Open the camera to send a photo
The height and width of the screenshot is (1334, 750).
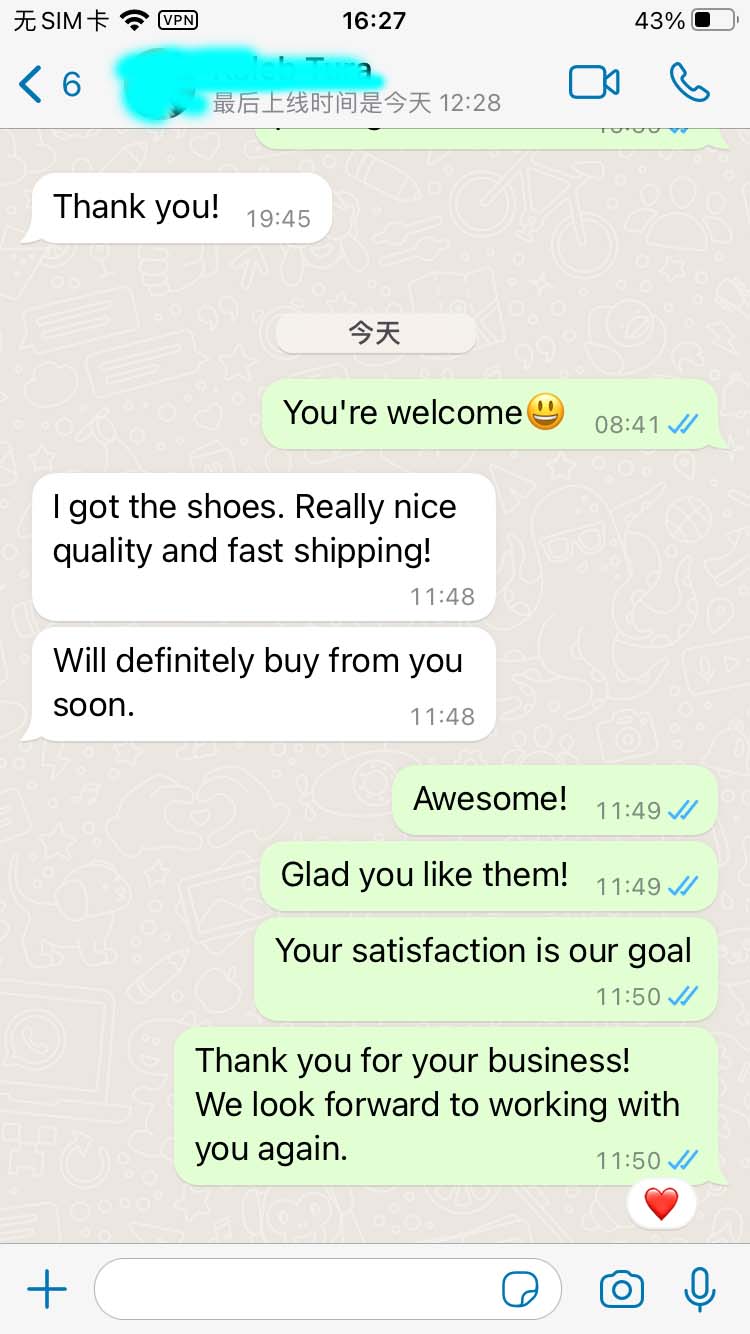621,1290
